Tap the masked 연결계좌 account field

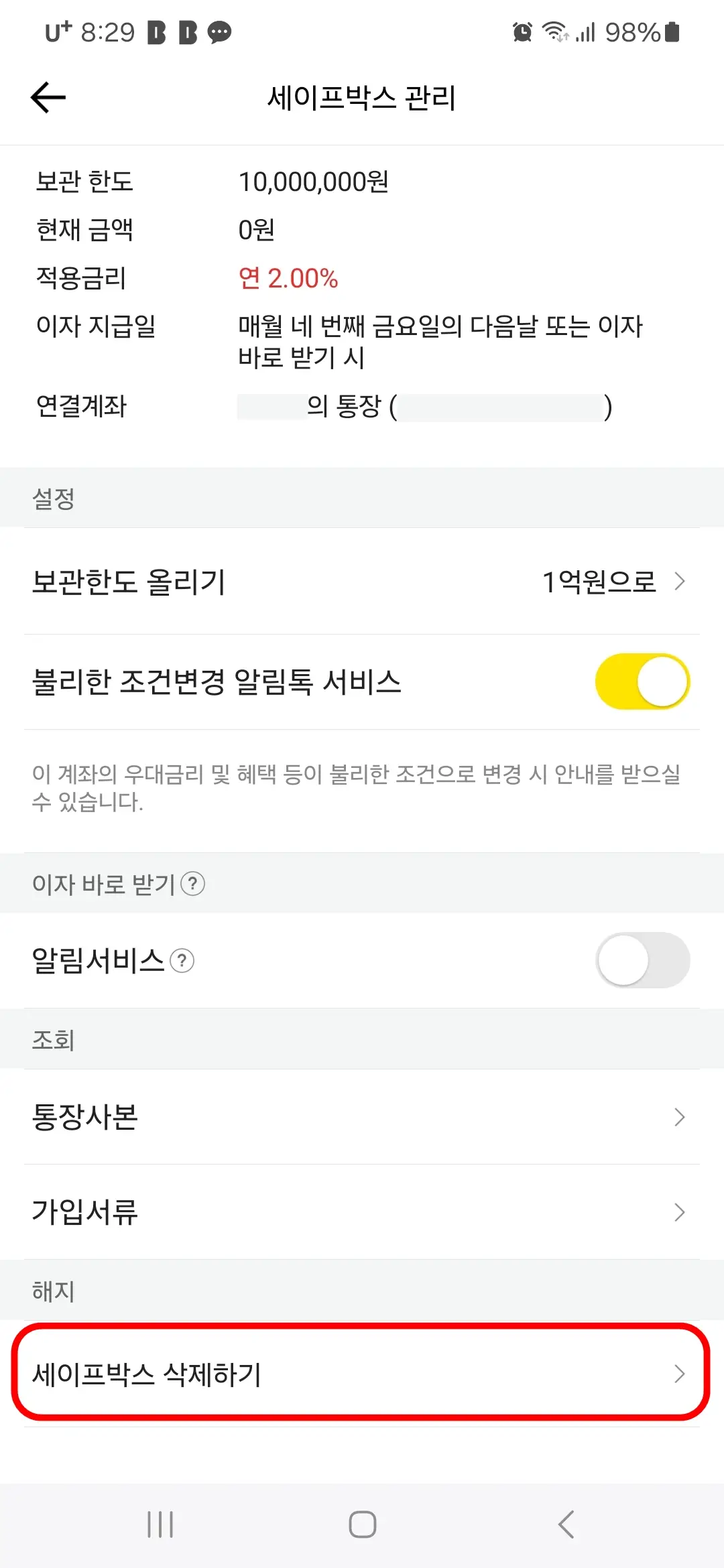click(422, 405)
